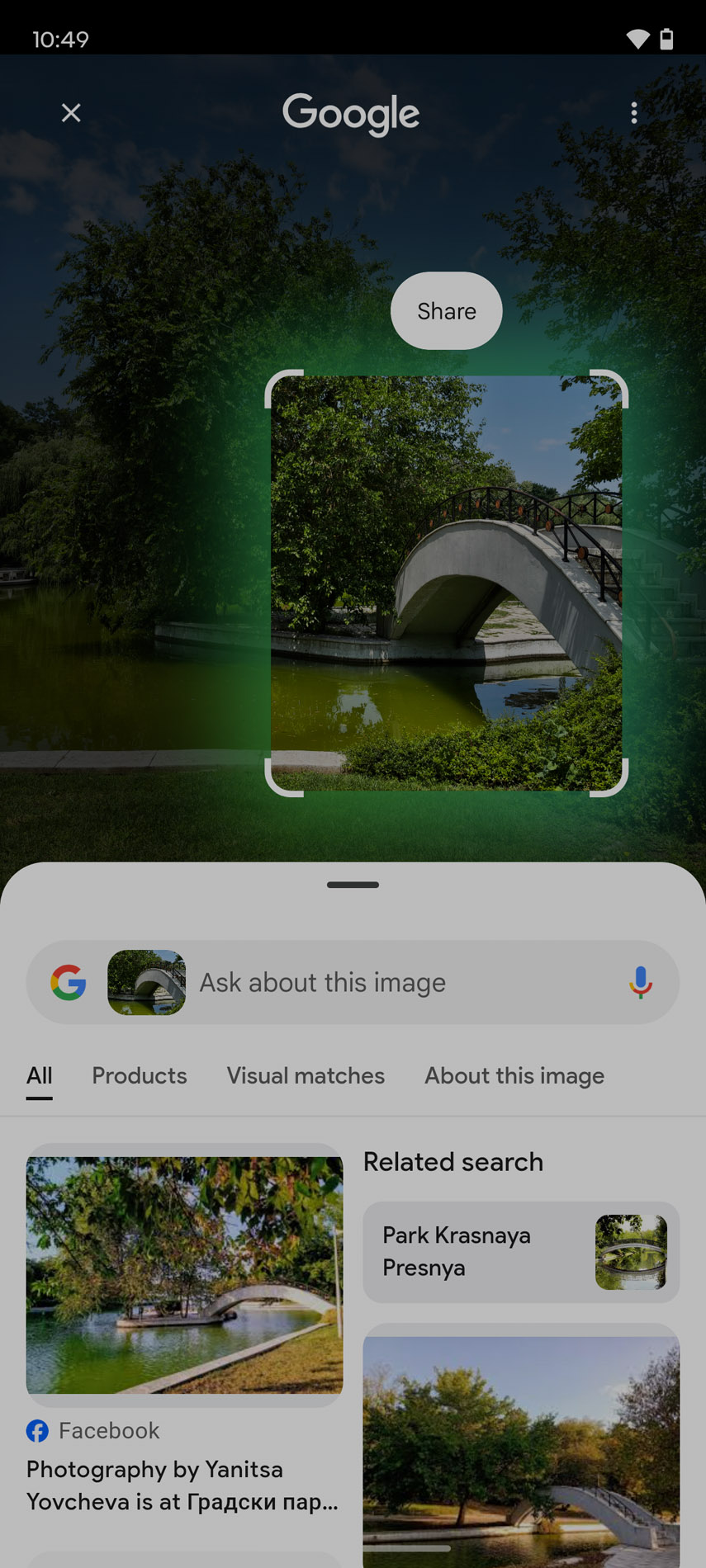Tap the sheet's drag handle
706x1568 pixels.
pos(353,885)
